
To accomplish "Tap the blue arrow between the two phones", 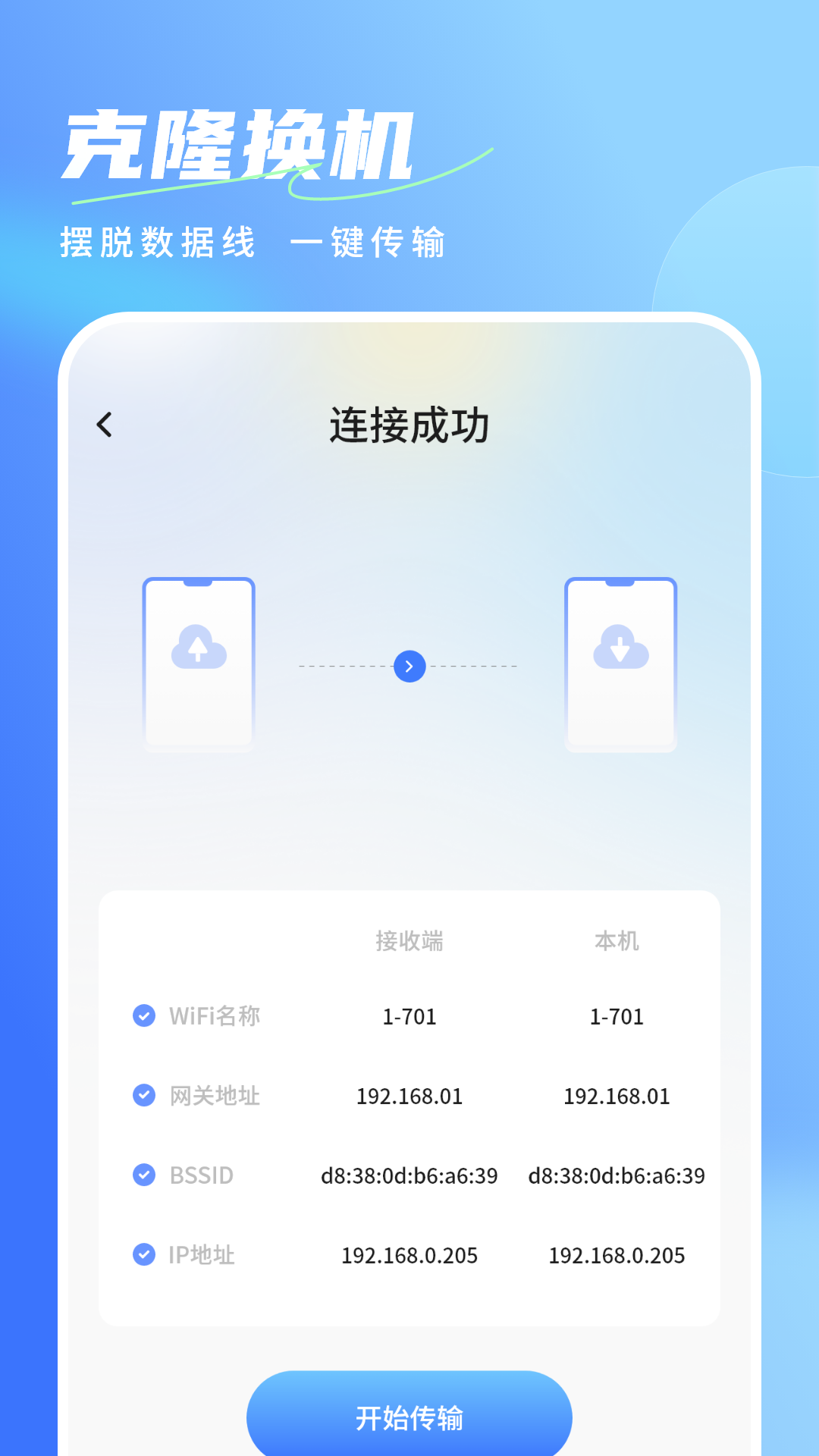I will pos(409,667).
